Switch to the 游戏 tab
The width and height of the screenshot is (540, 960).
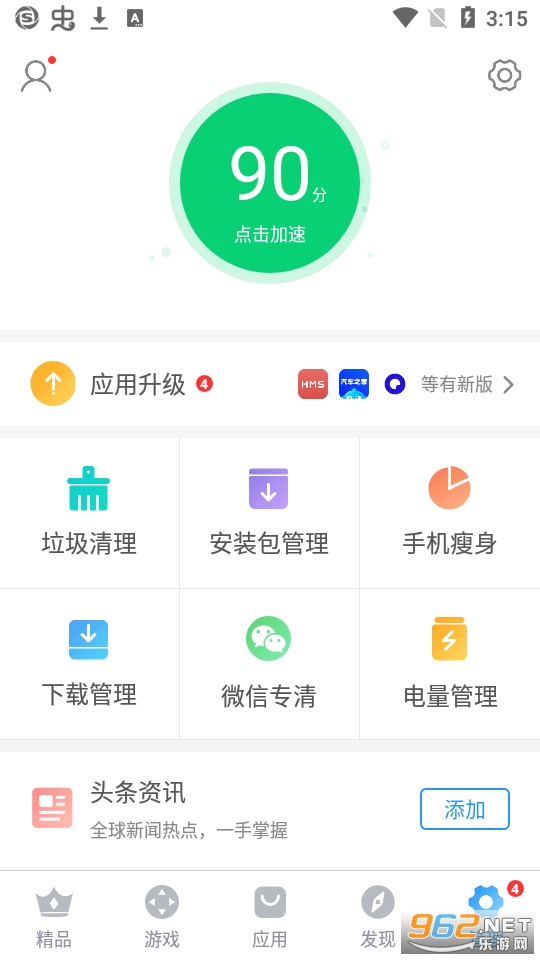(162, 917)
